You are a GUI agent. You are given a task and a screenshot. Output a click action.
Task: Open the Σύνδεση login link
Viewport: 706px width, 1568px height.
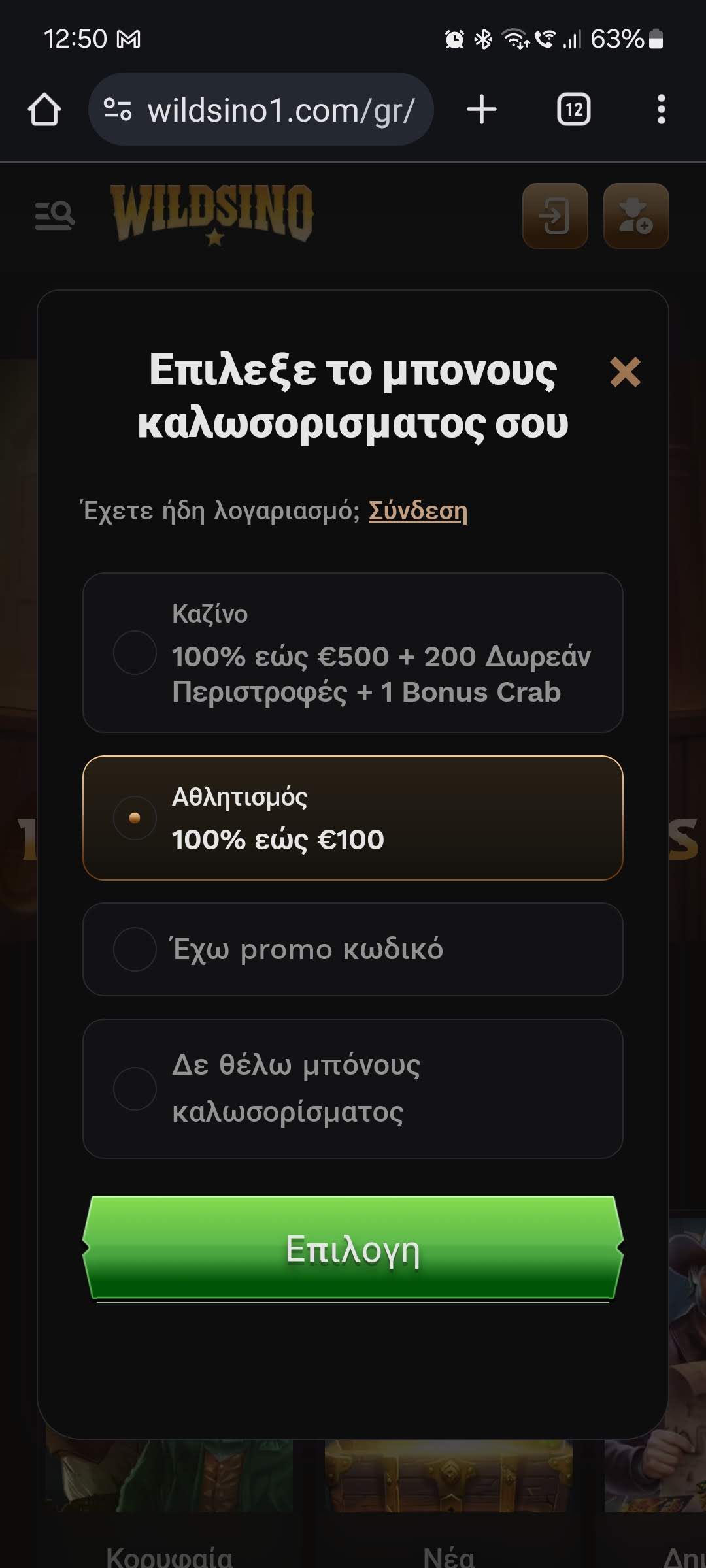coord(418,510)
